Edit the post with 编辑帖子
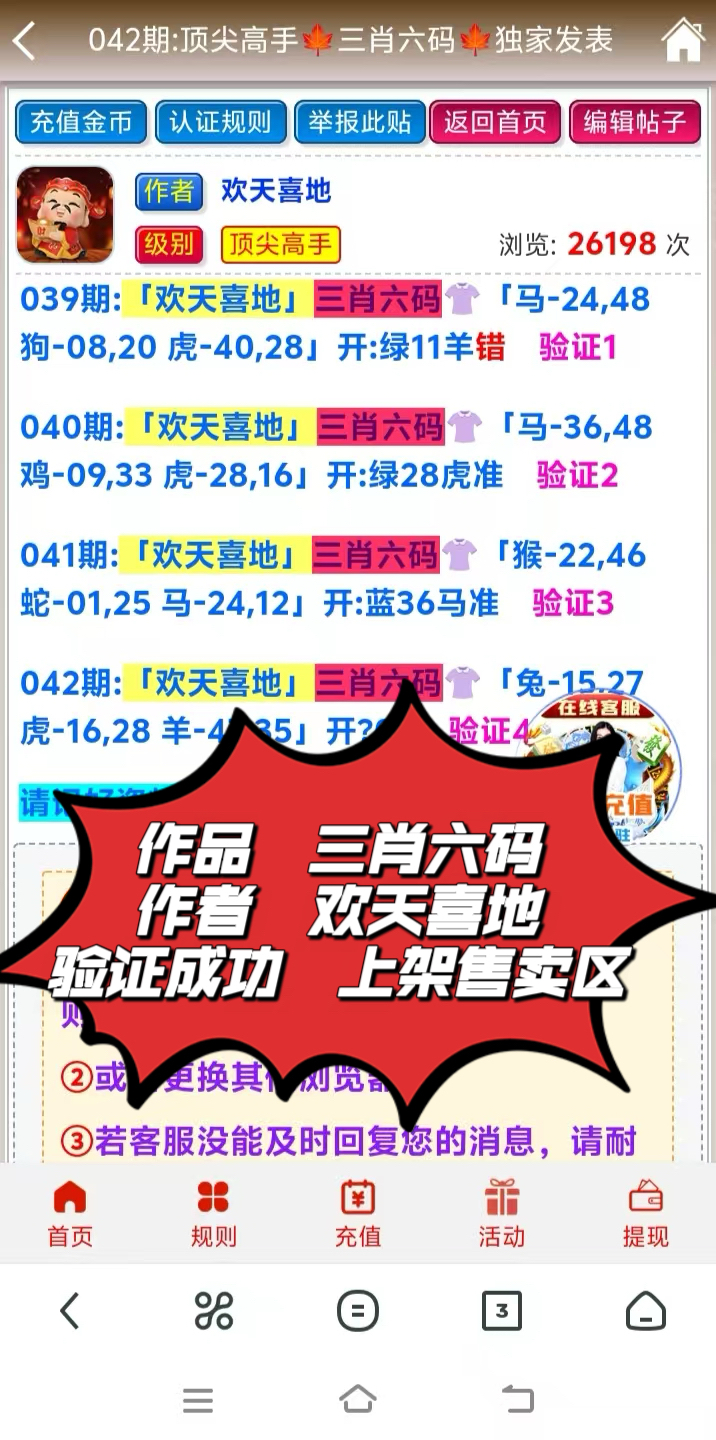Viewport: 716px width, 1440px height. pyautogui.click(x=634, y=123)
